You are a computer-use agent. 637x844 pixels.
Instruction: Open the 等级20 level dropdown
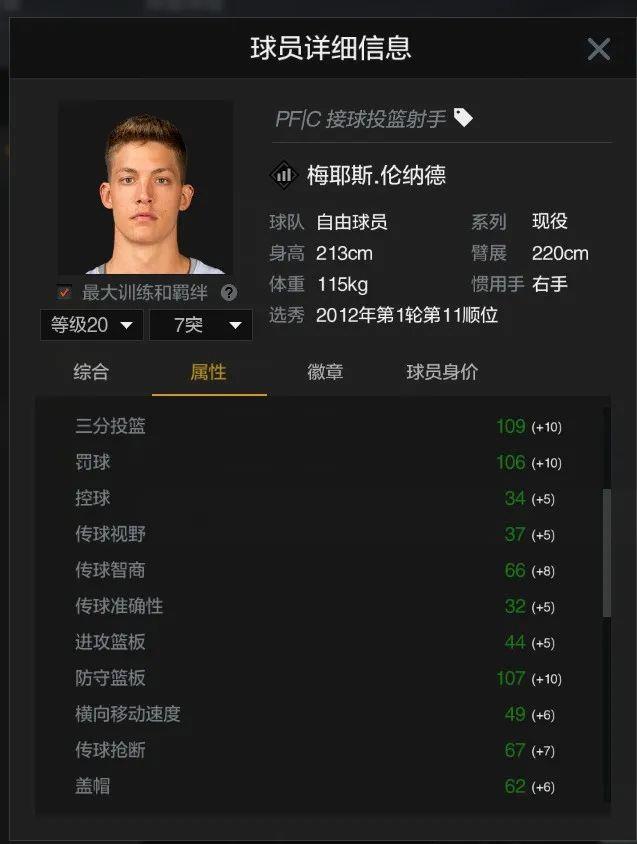[91, 325]
